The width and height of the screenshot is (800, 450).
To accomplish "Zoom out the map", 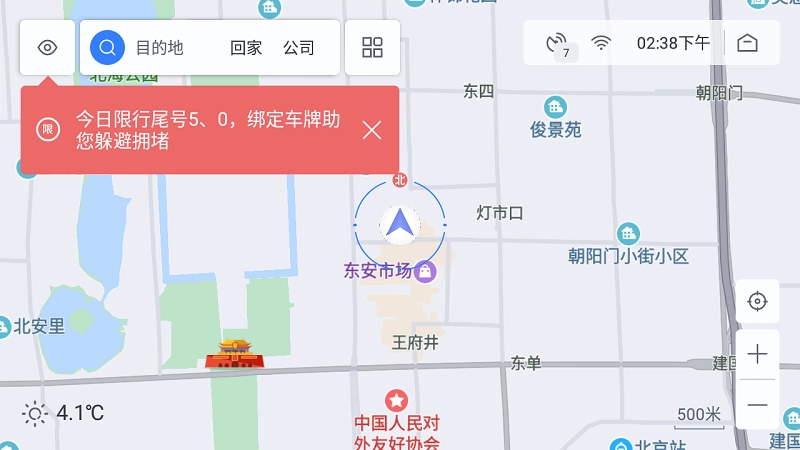I will (757, 405).
